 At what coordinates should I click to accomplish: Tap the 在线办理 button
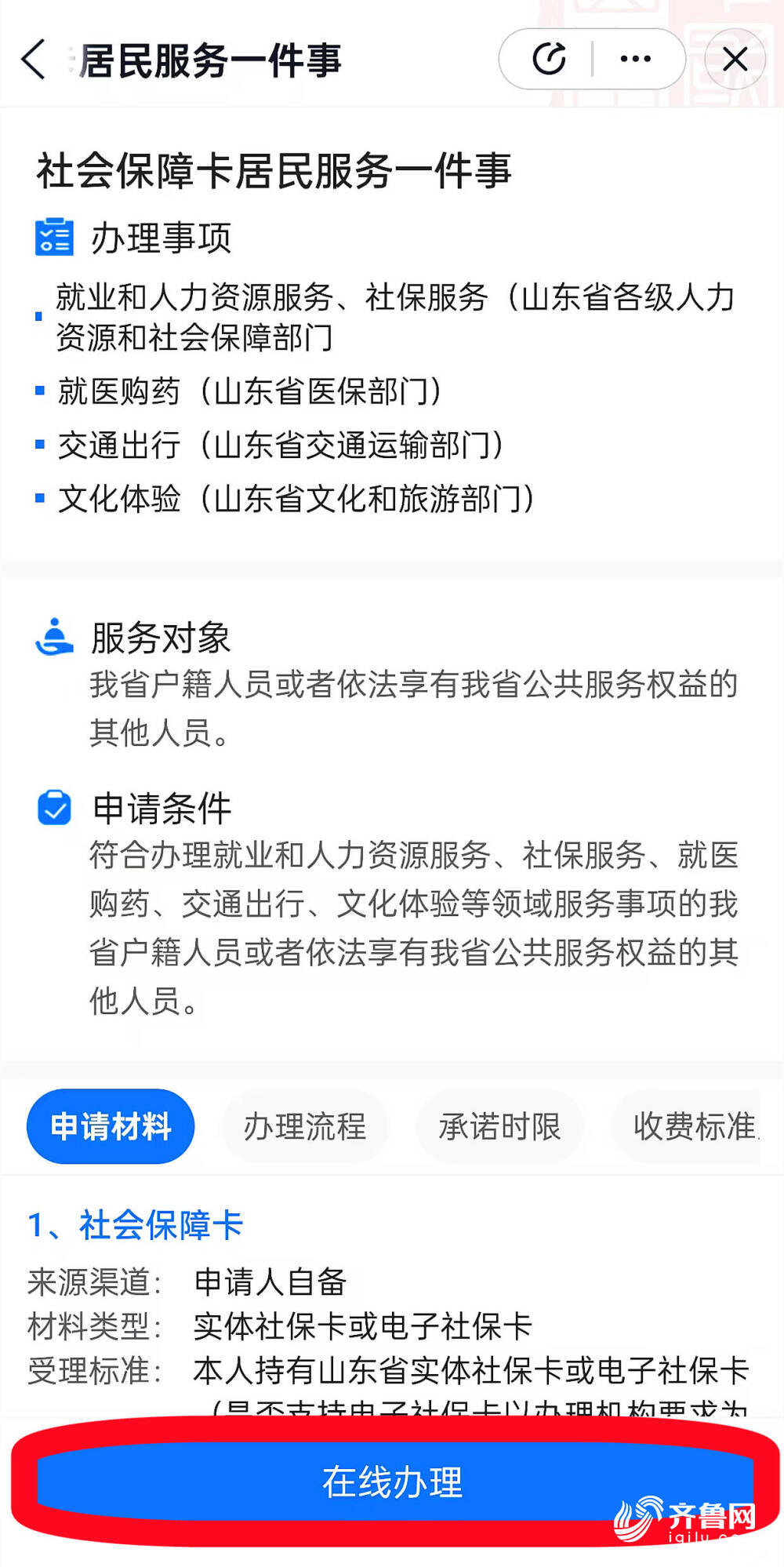tap(395, 1482)
